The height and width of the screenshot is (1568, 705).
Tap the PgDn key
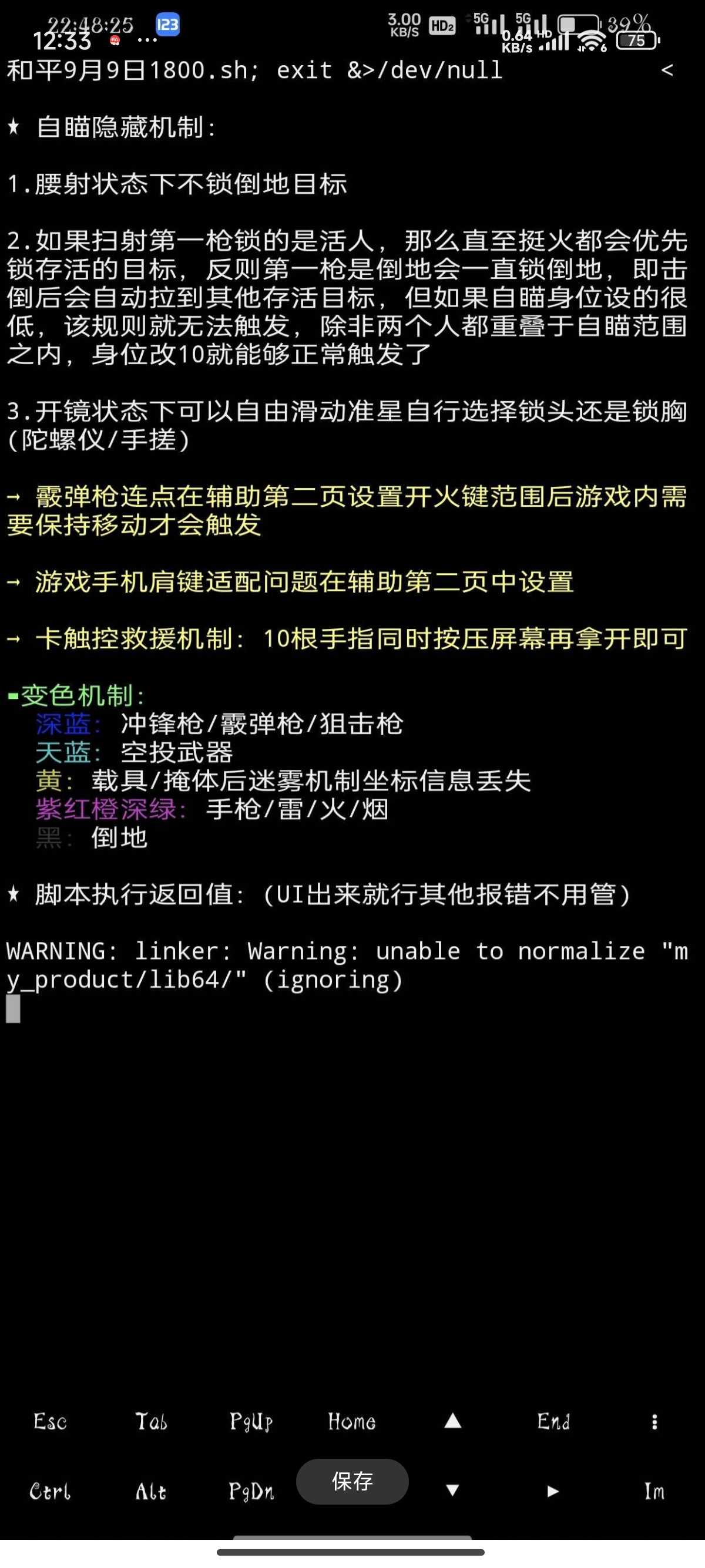pos(251,1491)
